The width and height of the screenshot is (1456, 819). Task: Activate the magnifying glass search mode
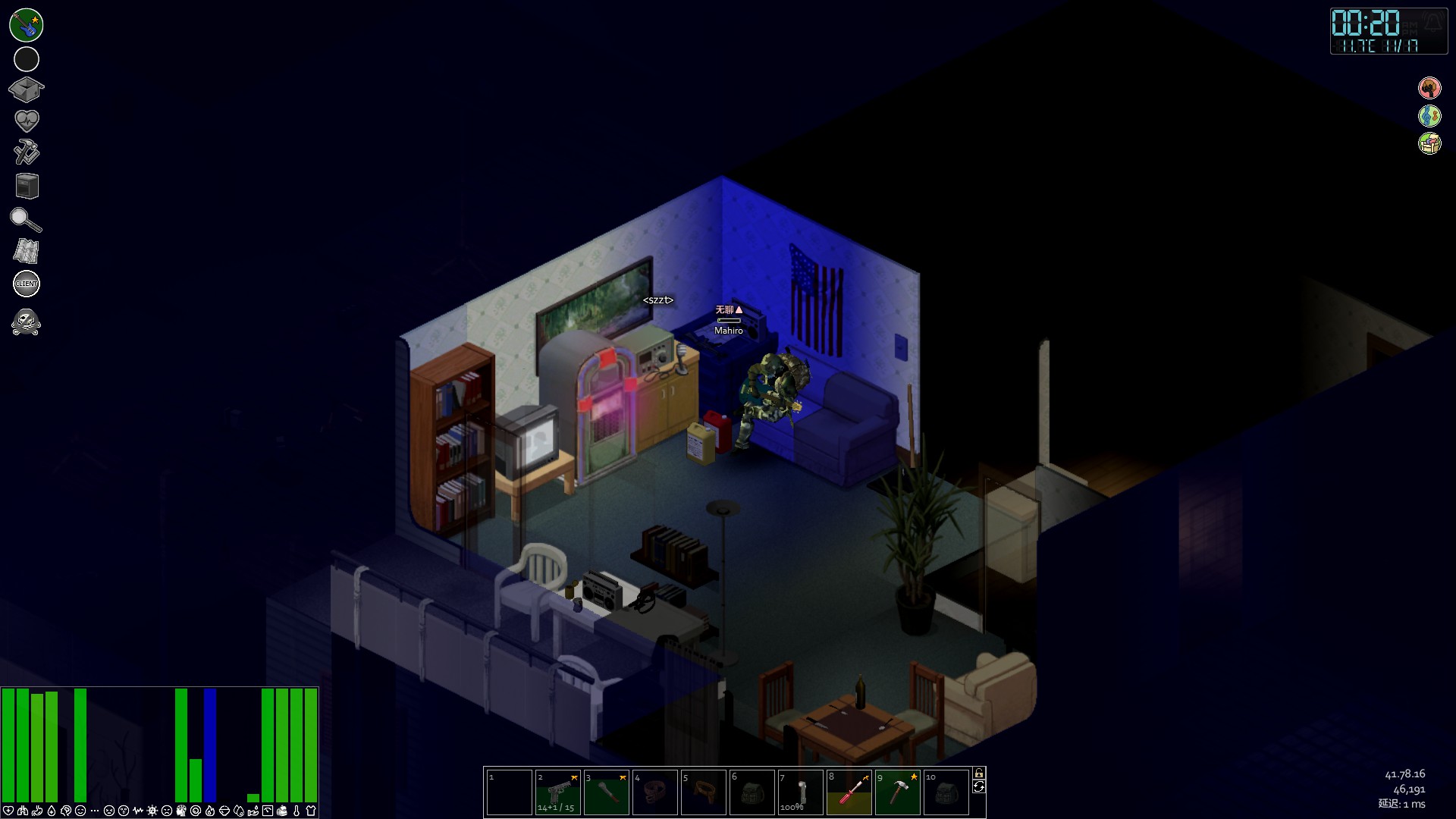click(x=26, y=220)
